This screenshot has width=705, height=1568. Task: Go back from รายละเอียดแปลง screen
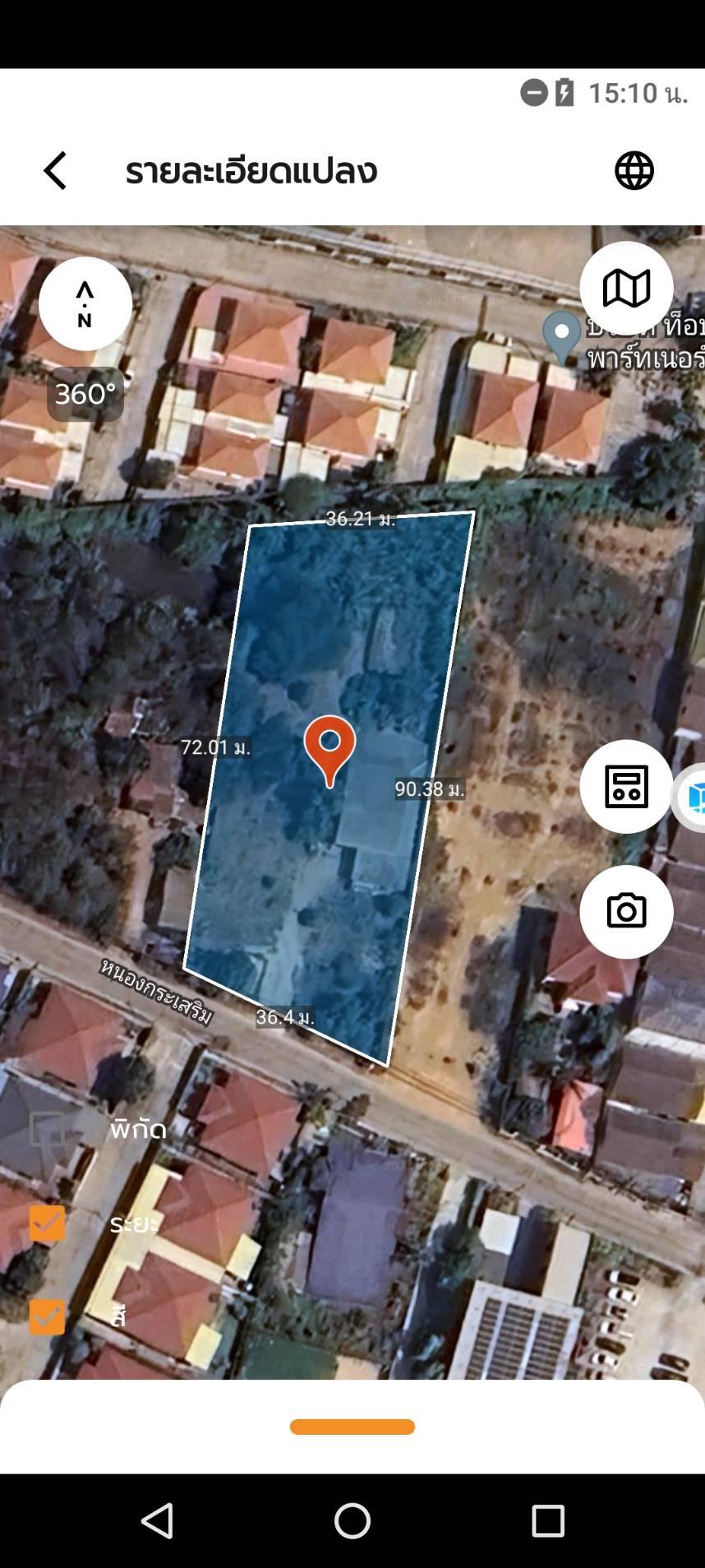[x=55, y=171]
